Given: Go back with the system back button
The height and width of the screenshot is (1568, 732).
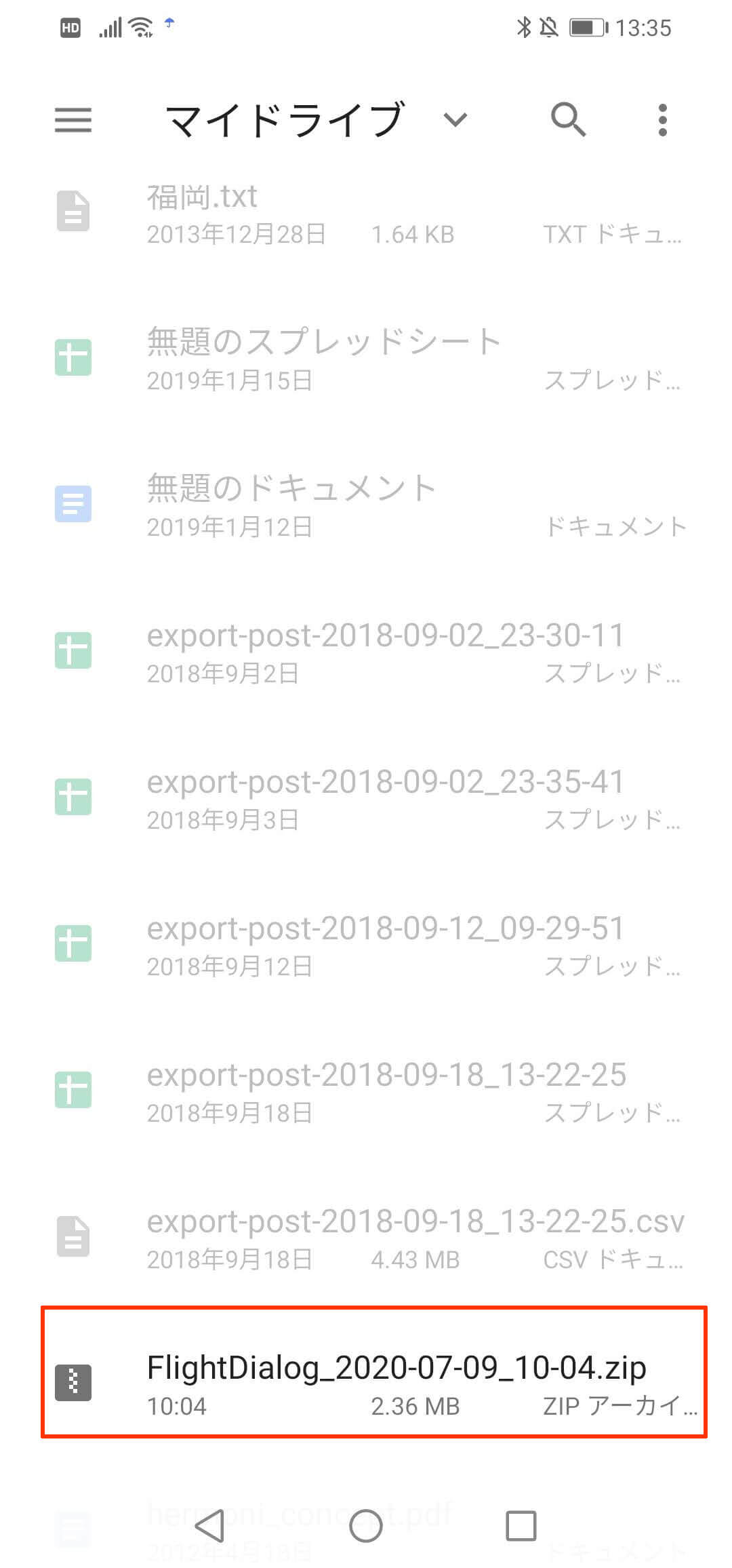Looking at the screenshot, I should (209, 1526).
